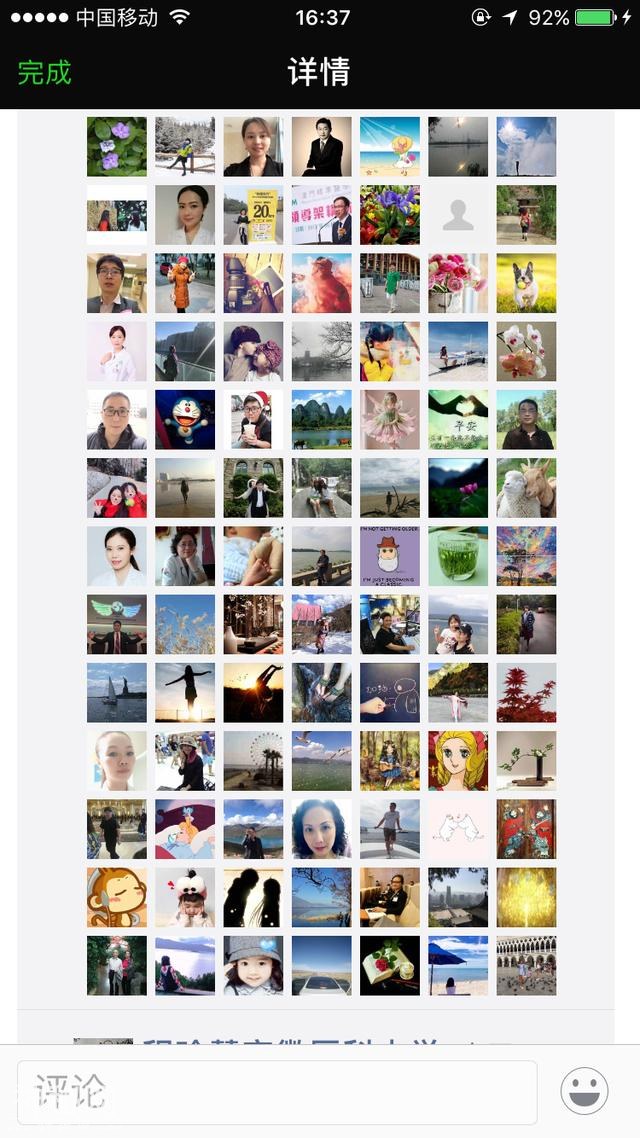Open the sheep and goat avatar

pyautogui.click(x=526, y=488)
